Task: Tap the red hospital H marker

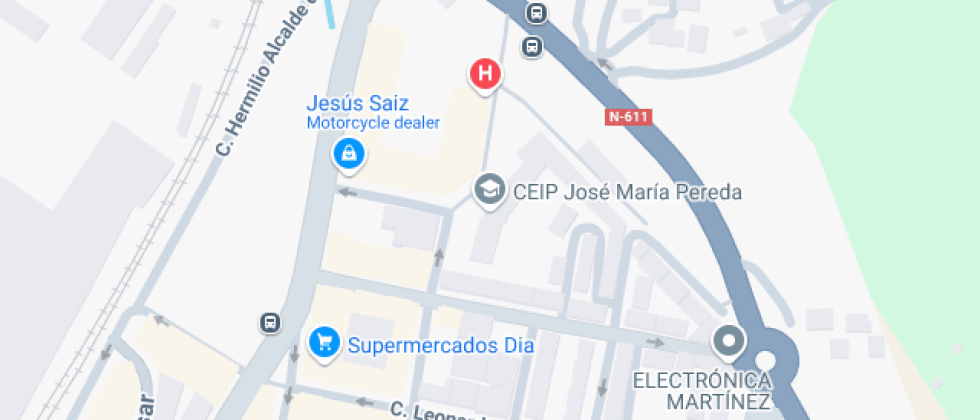Action: pyautogui.click(x=486, y=74)
